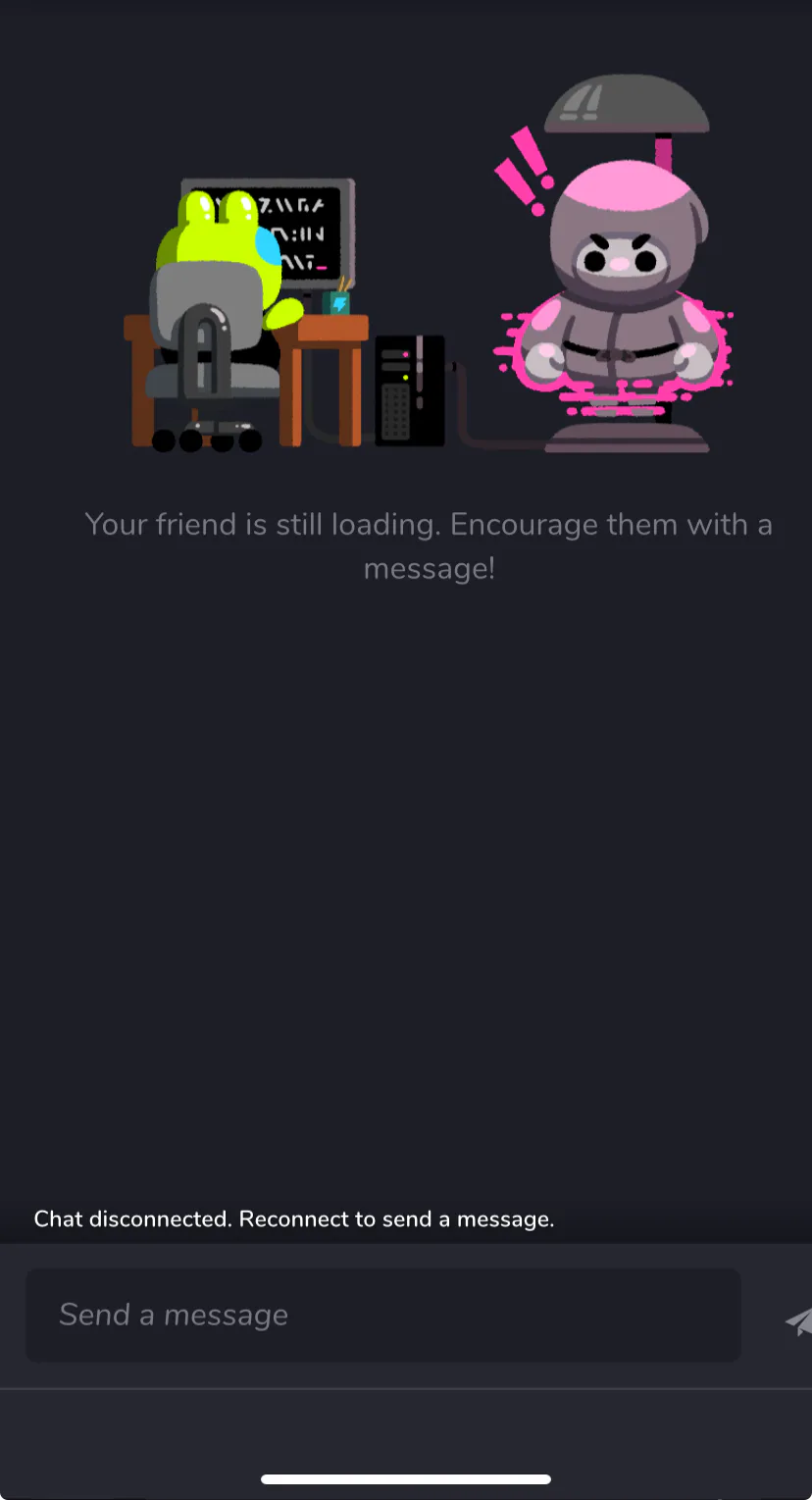Tap the Send a message field
The height and width of the screenshot is (1500, 812).
(x=382, y=1315)
